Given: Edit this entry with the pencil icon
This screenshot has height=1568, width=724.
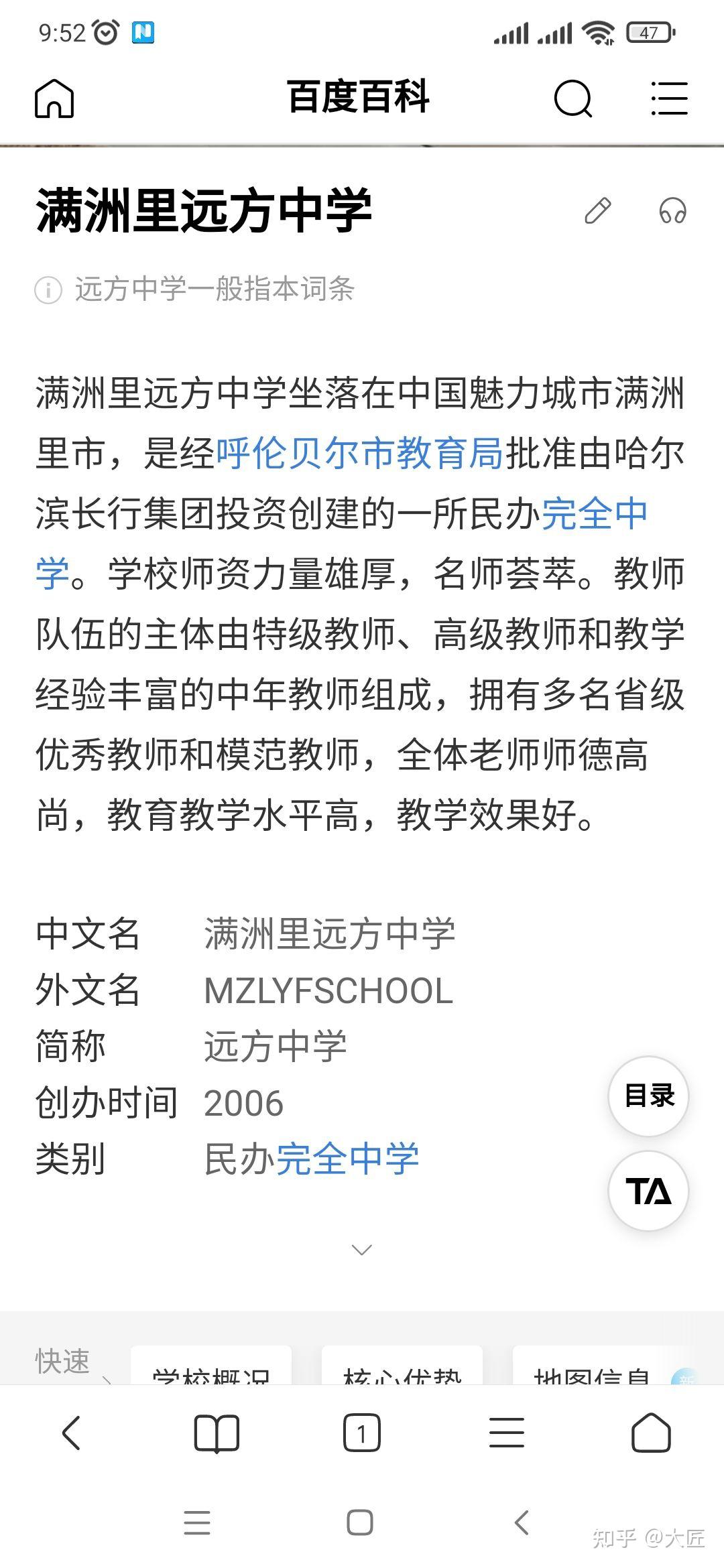Looking at the screenshot, I should pos(597,210).
